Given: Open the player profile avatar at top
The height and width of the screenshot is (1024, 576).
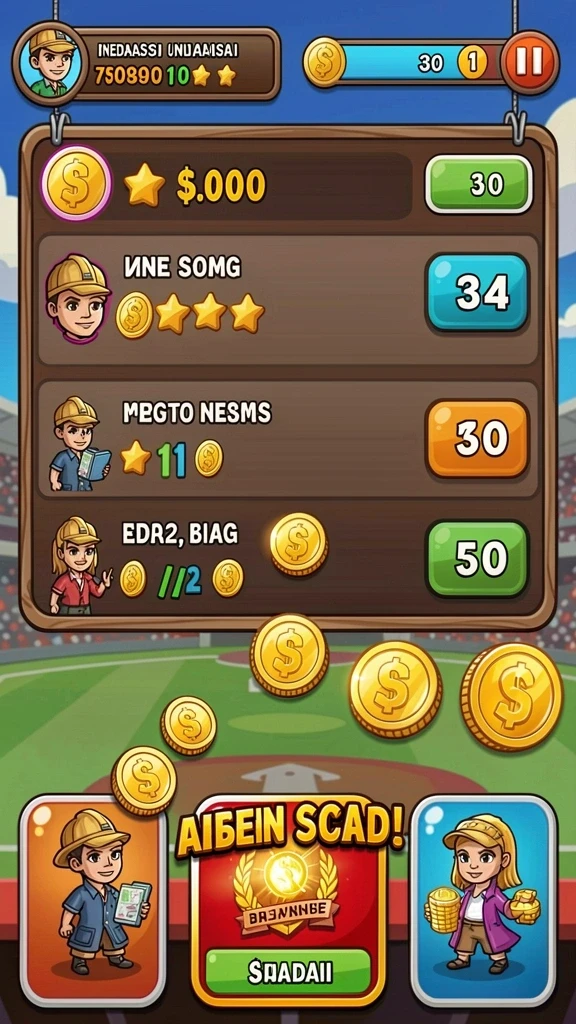Looking at the screenshot, I should pos(50,62).
